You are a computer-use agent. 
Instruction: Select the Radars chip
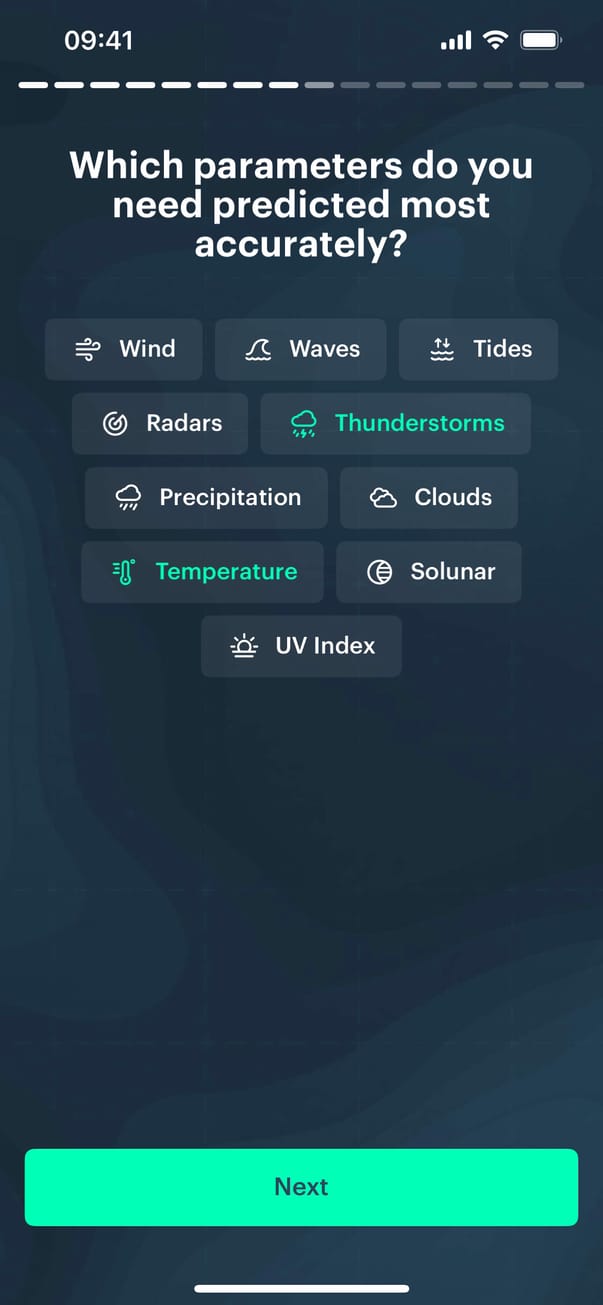pyautogui.click(x=160, y=423)
